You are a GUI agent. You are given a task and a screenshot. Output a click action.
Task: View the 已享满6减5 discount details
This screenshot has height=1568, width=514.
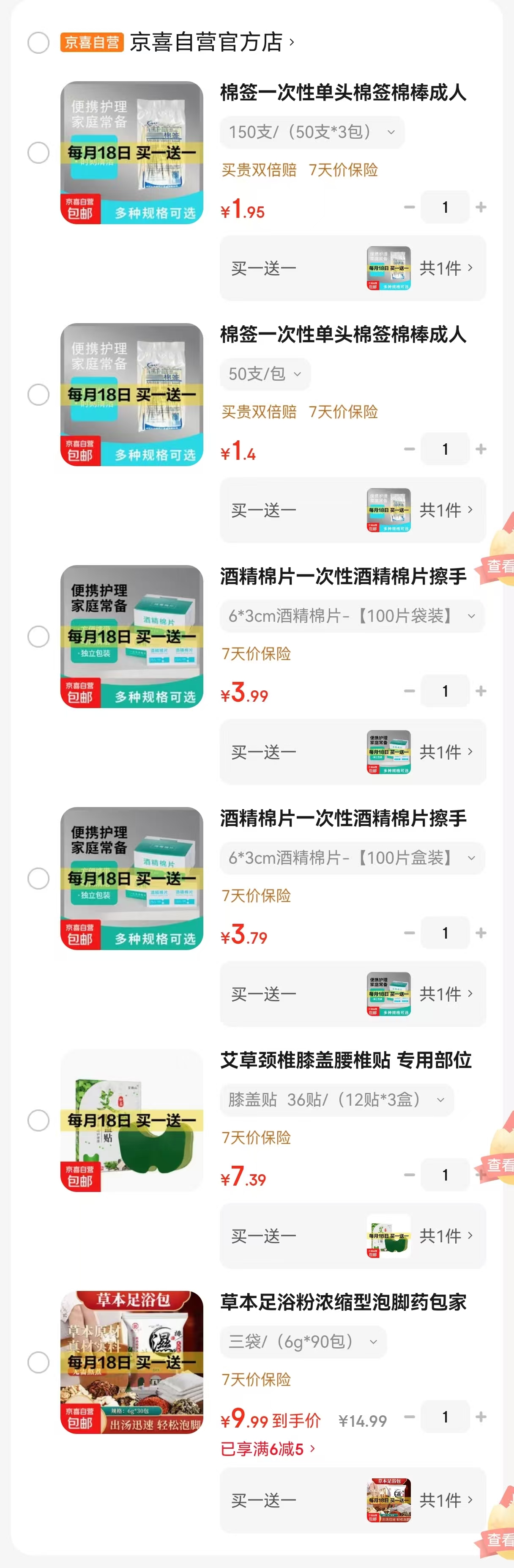(x=268, y=1449)
